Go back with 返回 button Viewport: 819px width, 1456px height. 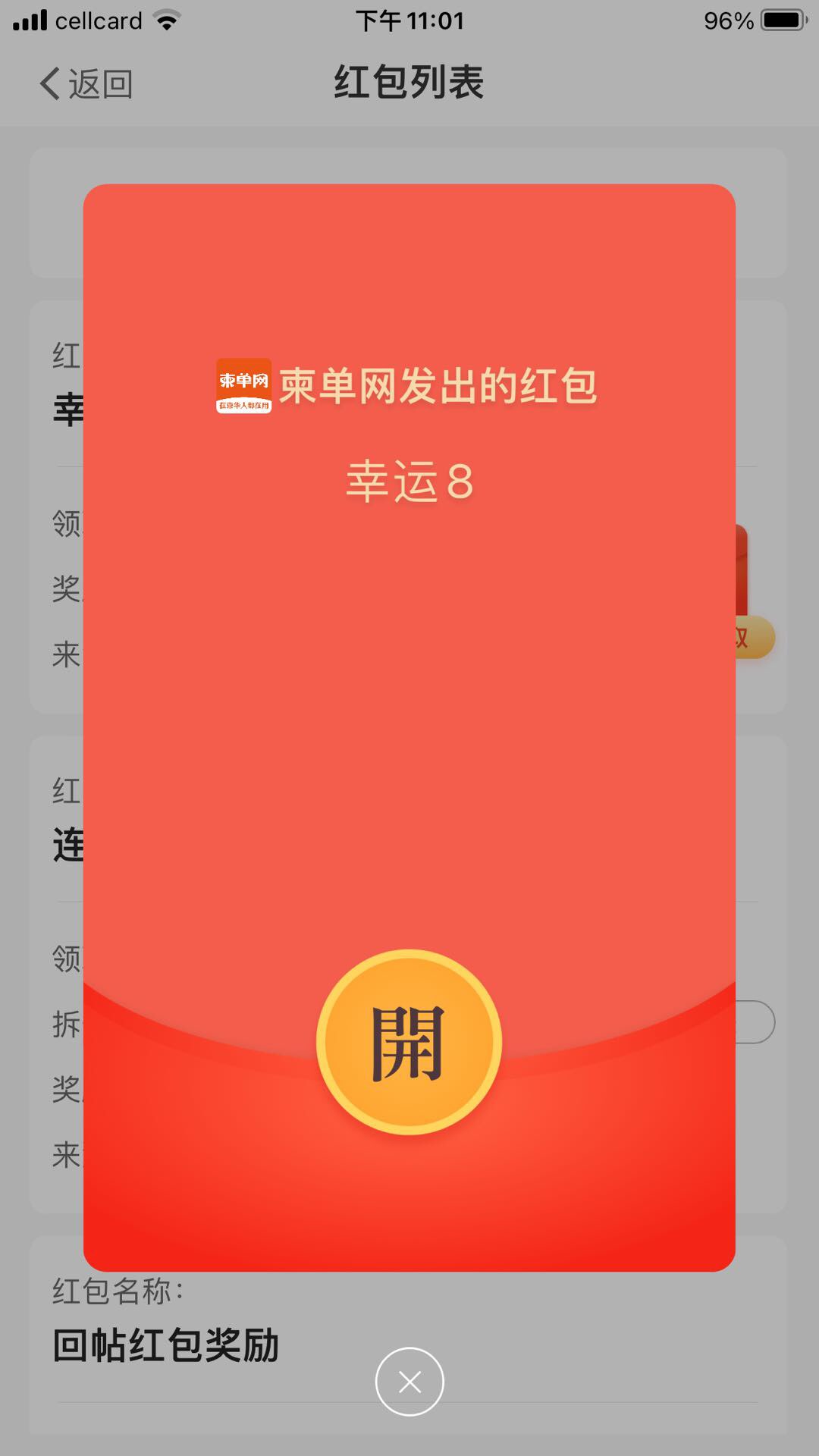(86, 83)
